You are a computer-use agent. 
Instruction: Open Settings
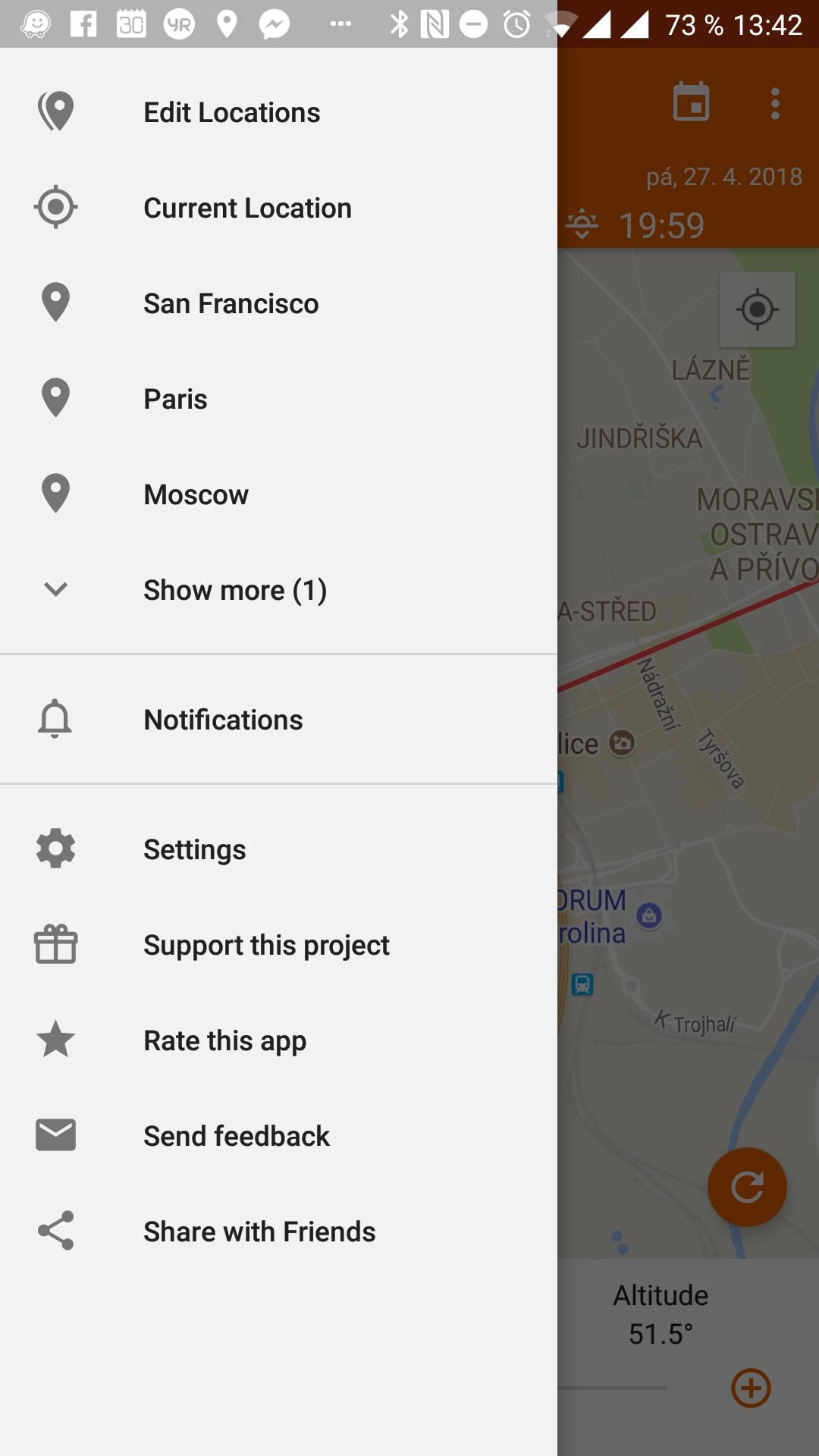tap(278, 849)
